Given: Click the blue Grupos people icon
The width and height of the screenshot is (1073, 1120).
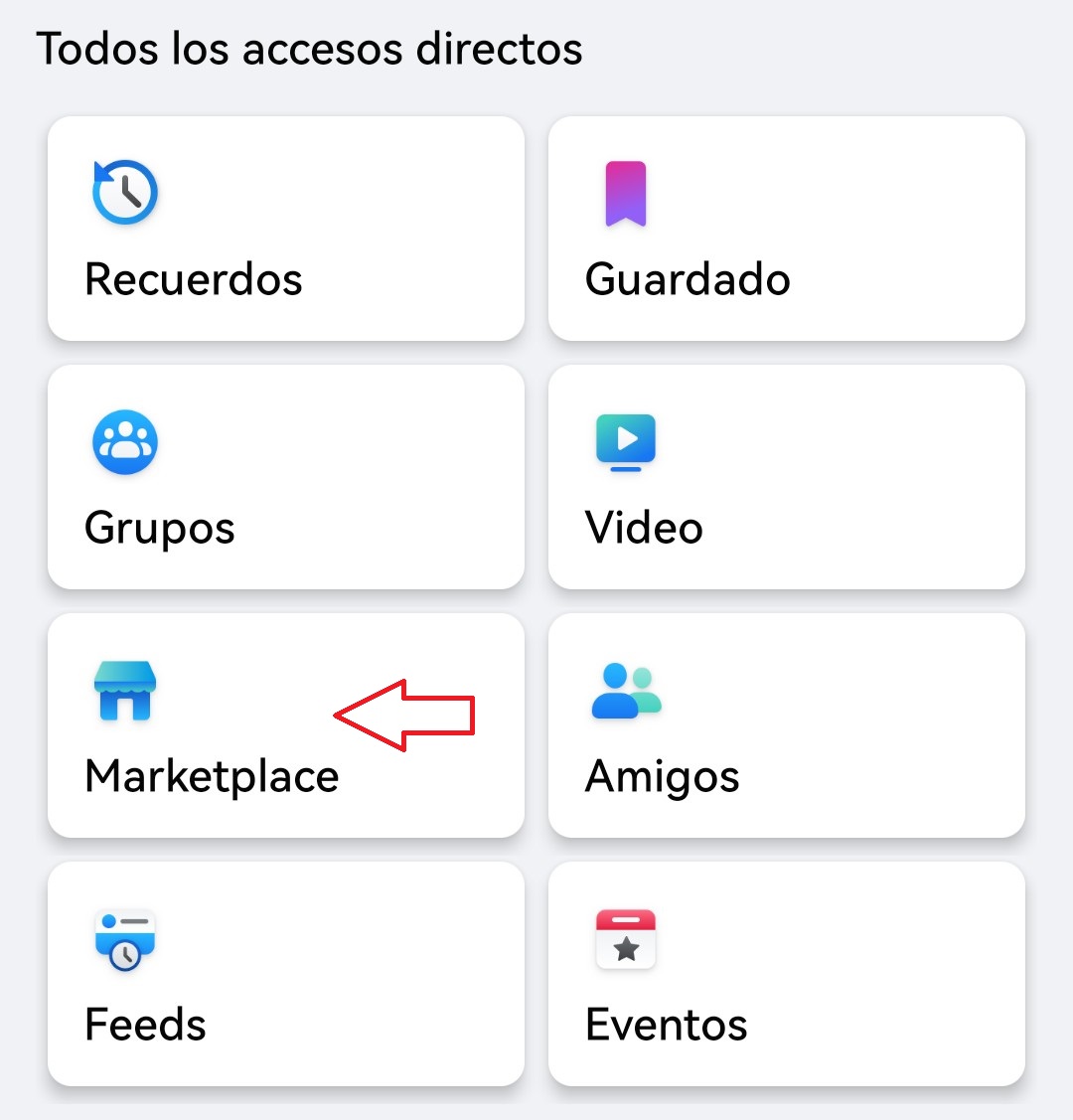Looking at the screenshot, I should 124,441.
